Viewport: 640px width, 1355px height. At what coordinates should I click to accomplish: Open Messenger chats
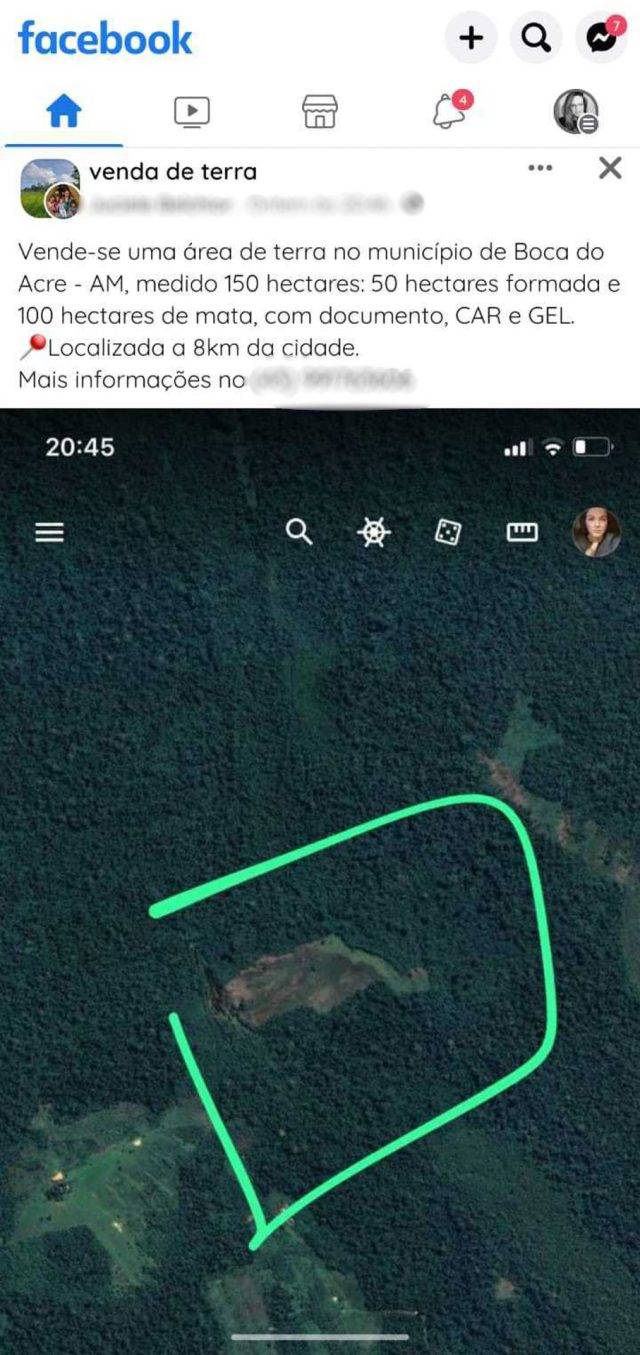(602, 39)
